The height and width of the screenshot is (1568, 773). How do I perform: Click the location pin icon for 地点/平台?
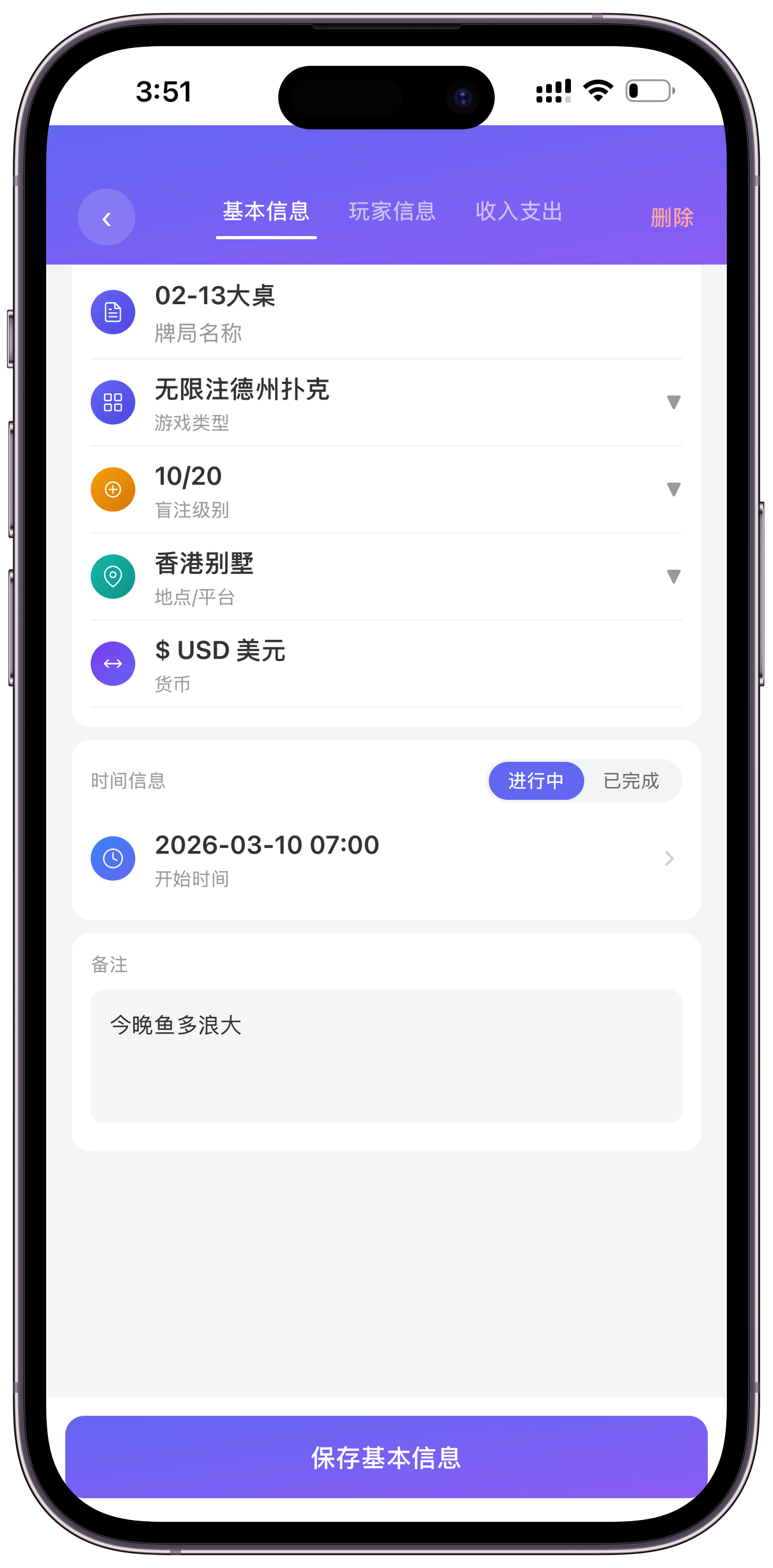[x=113, y=576]
